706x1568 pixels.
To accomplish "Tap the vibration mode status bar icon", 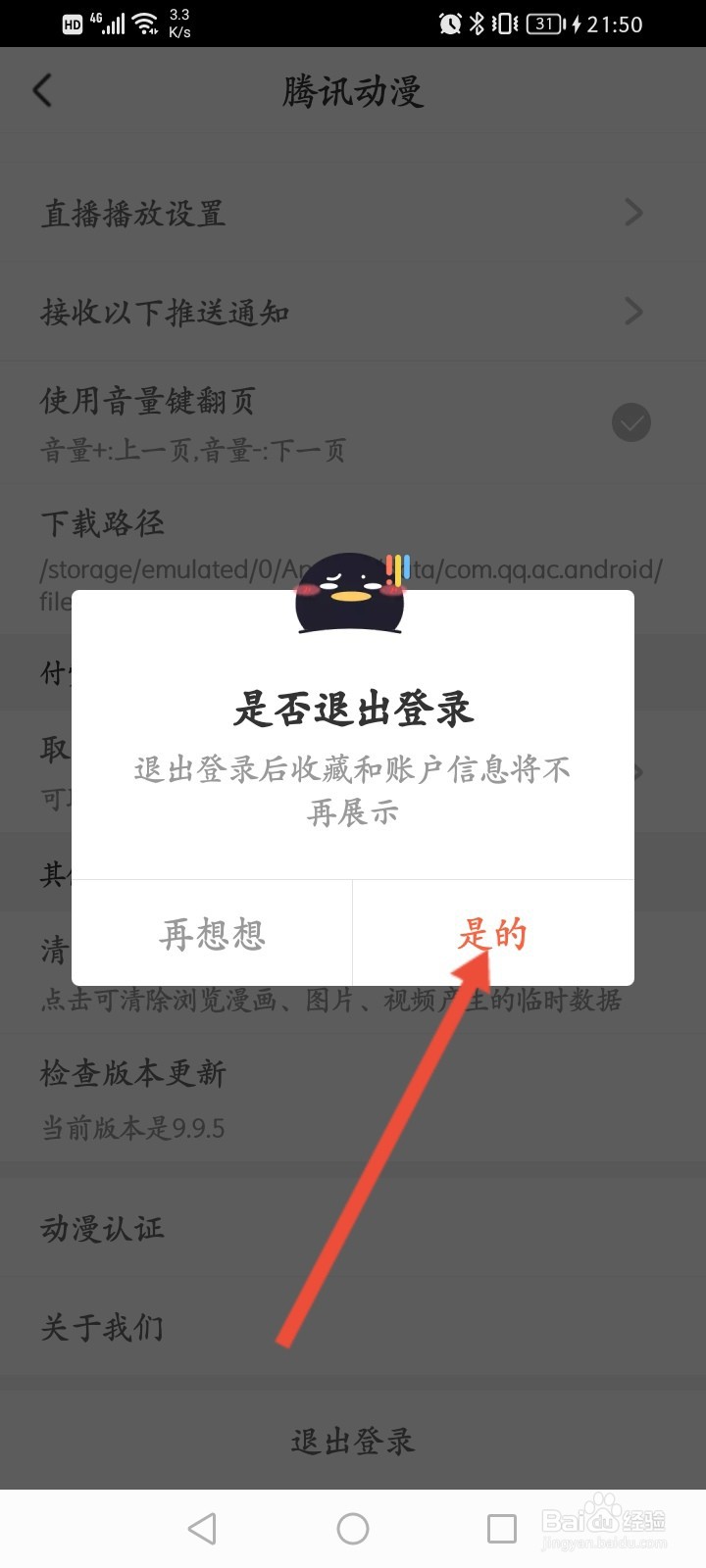I will [502, 24].
